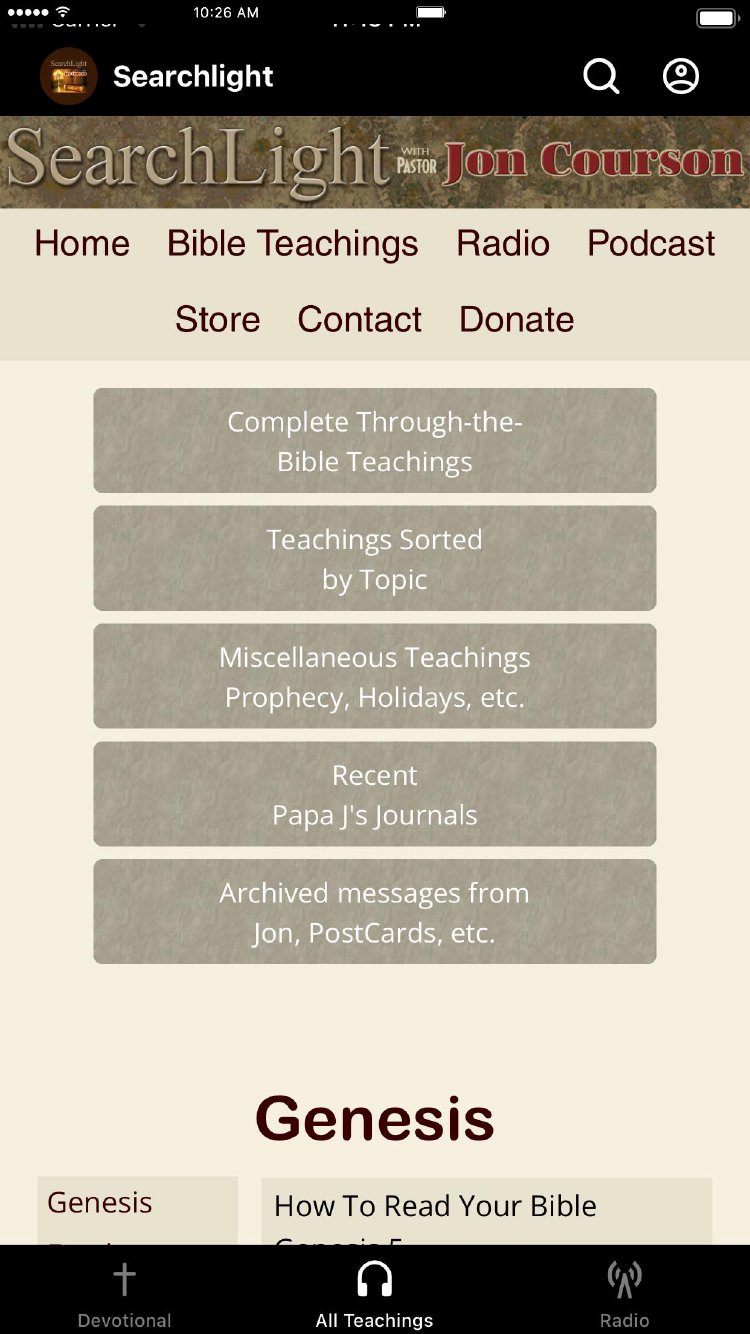Go to the Home link
Image resolution: width=750 pixels, height=1334 pixels.
click(x=82, y=243)
